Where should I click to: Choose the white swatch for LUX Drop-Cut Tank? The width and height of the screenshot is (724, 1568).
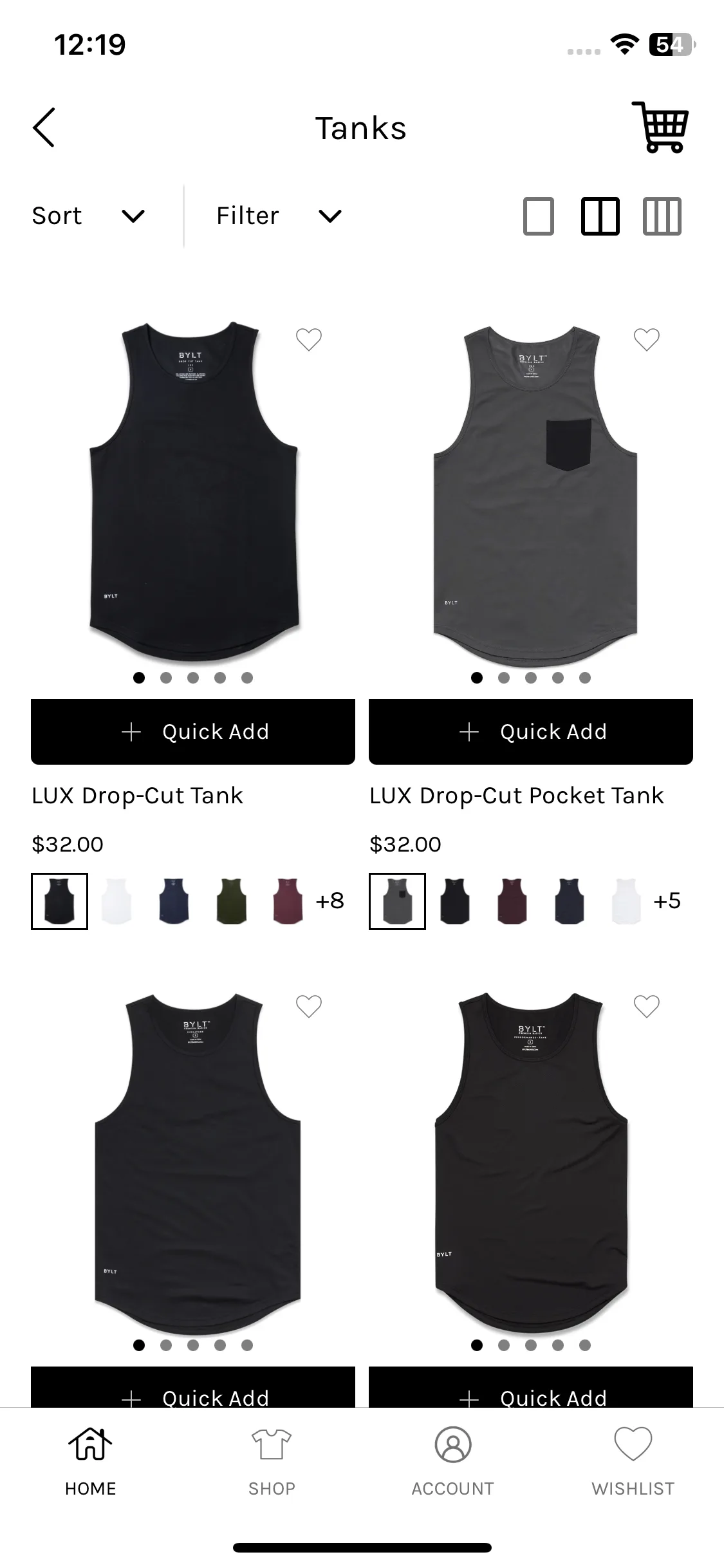(x=116, y=901)
